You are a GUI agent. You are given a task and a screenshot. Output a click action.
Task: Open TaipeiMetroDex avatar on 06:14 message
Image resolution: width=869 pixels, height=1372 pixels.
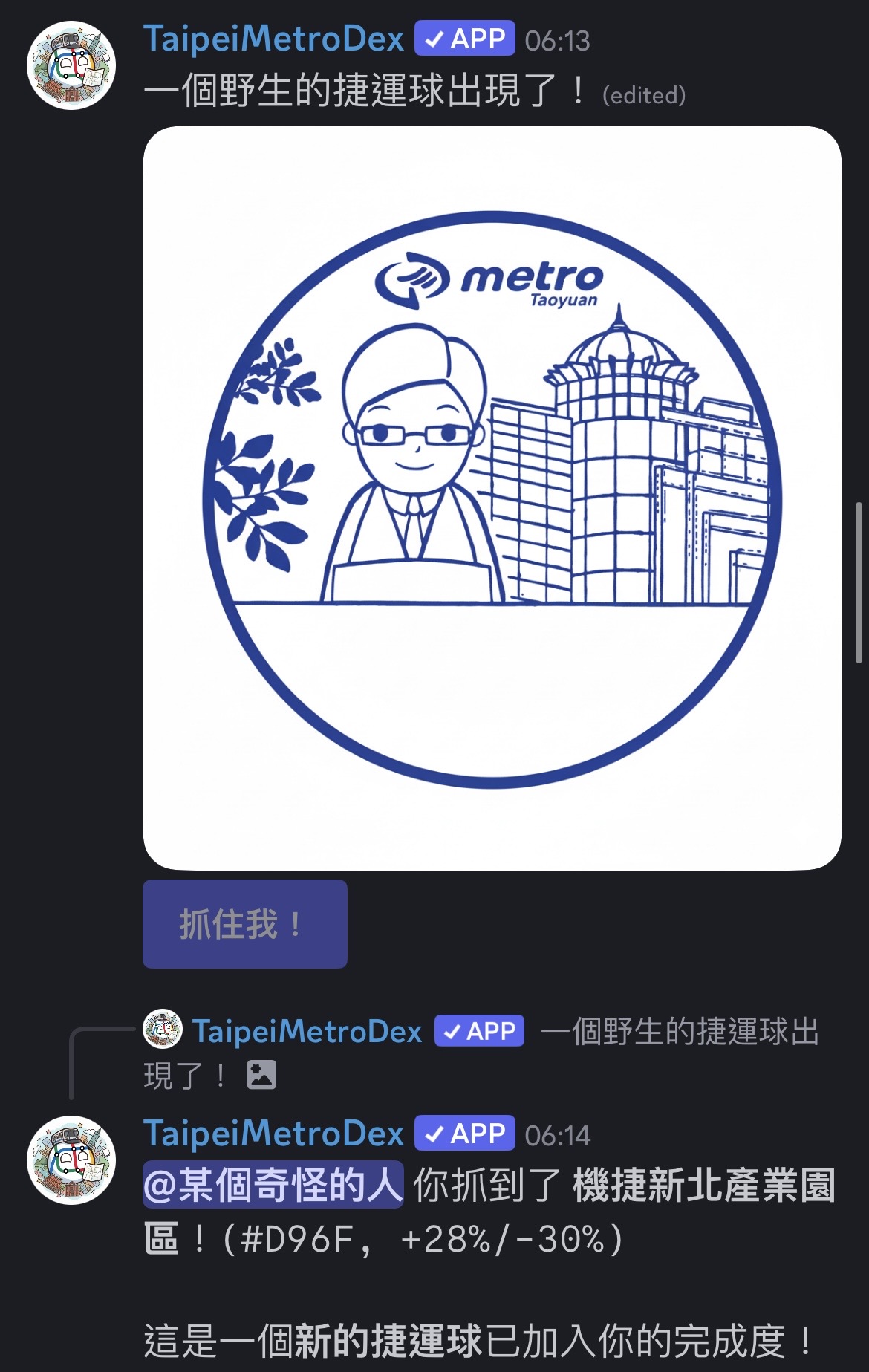pos(71,1160)
